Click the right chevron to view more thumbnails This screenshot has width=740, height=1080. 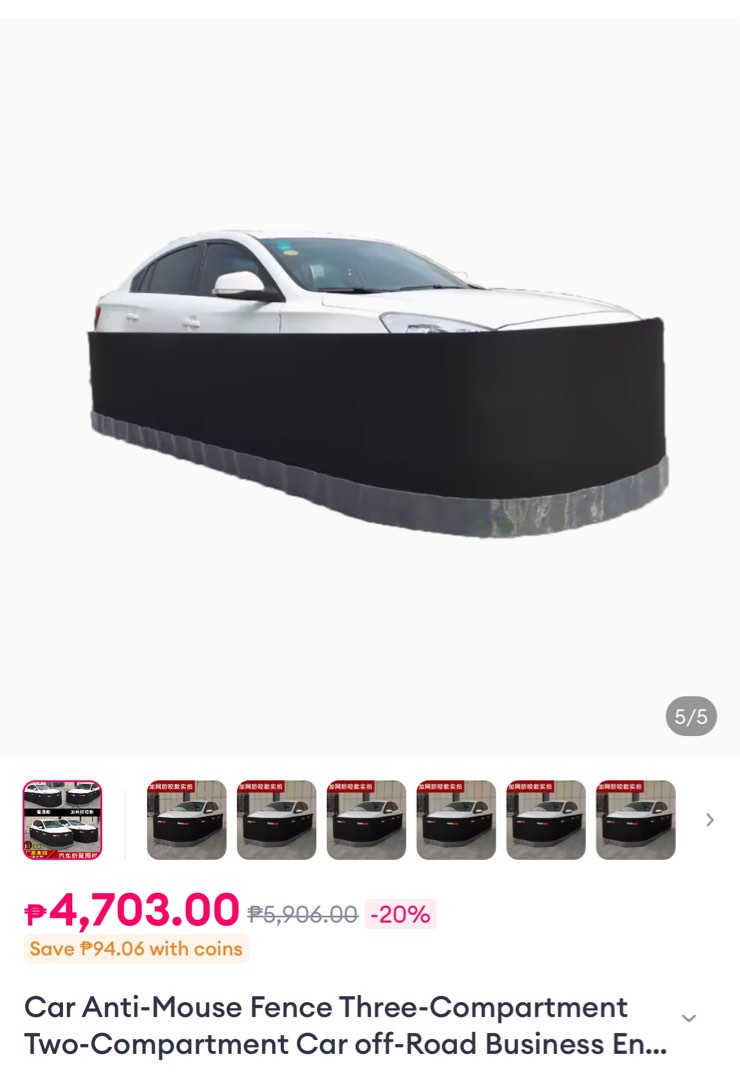click(710, 820)
